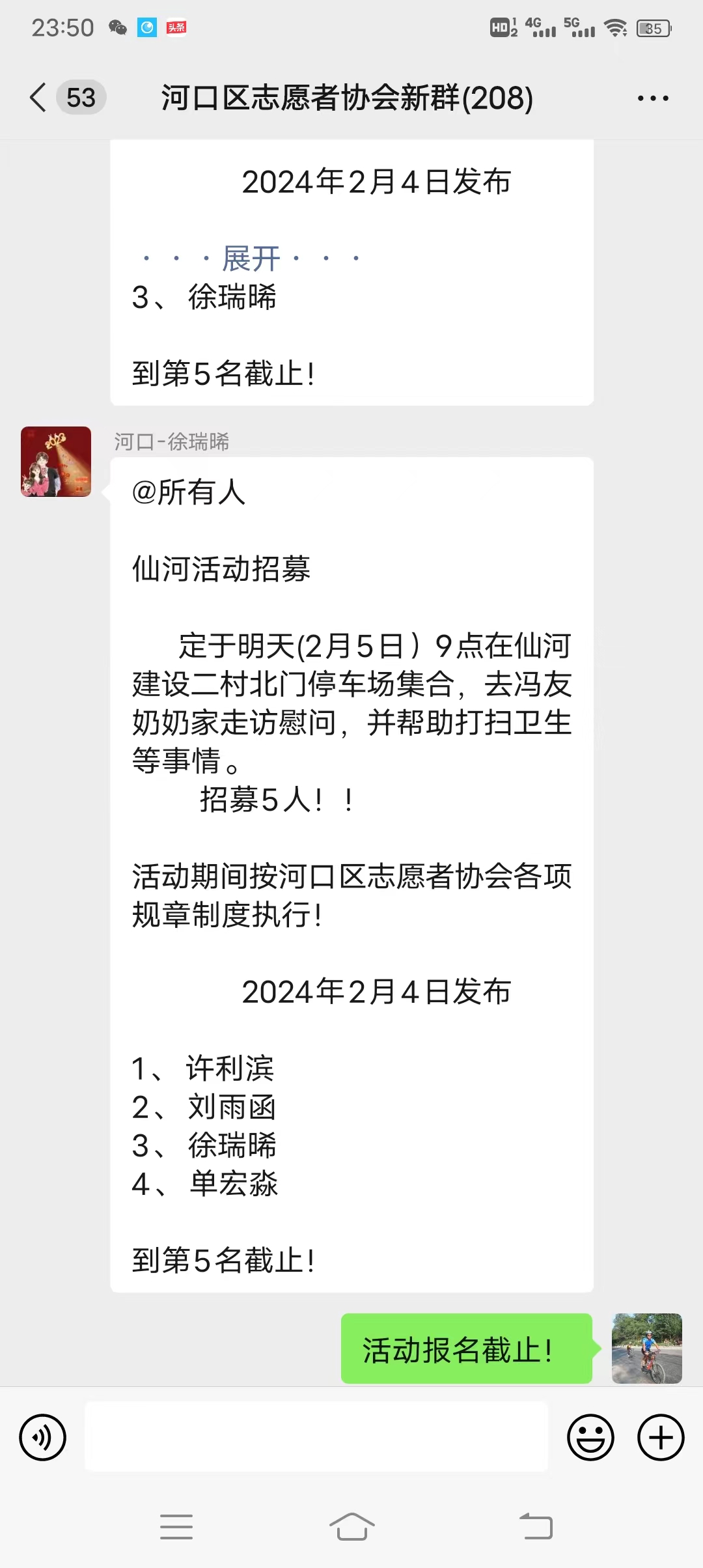Screen dimensions: 703x1568
Task: Open the system recent apps menu
Action: coord(176,1526)
